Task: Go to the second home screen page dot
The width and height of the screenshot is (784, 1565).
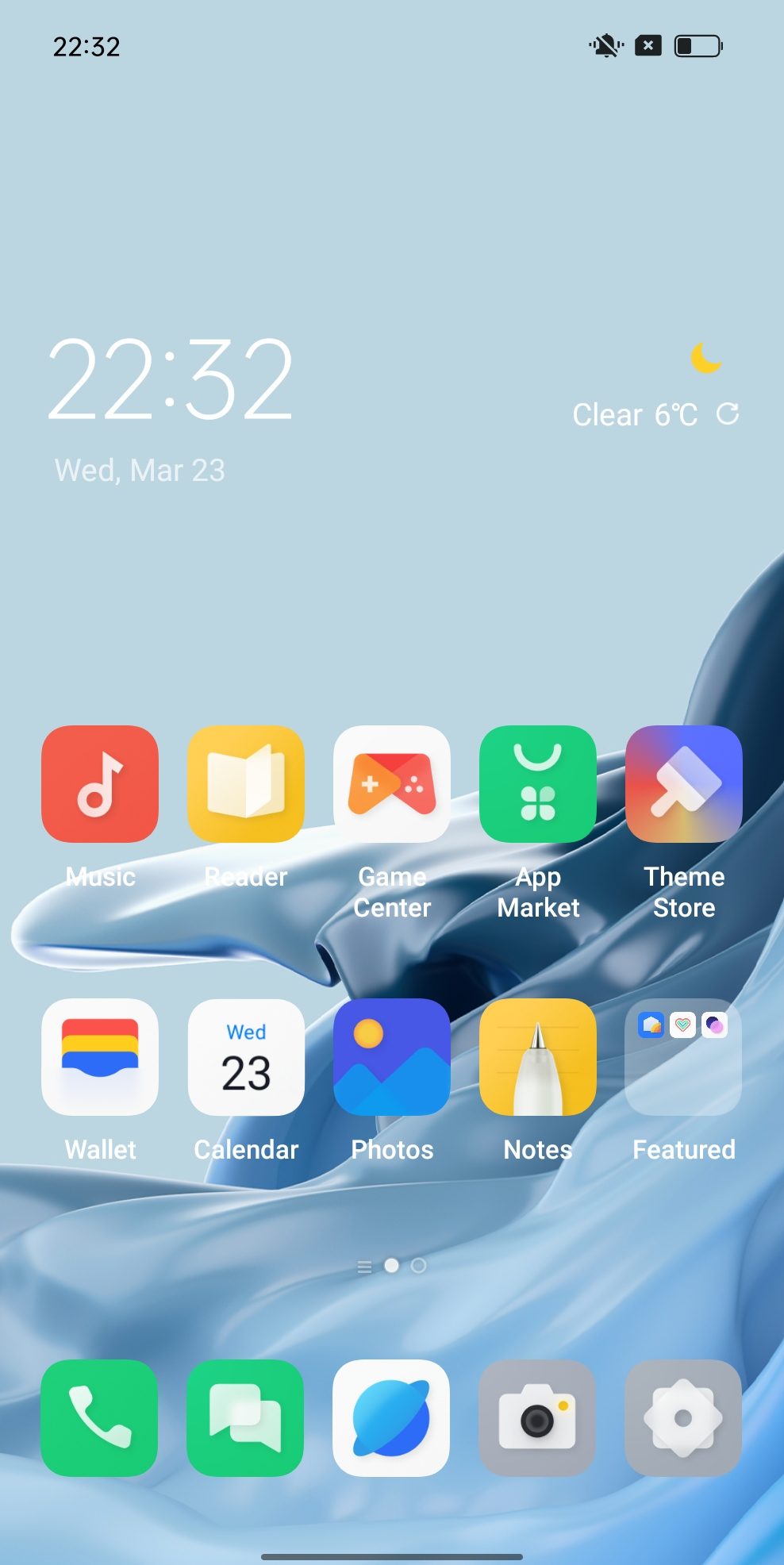Action: click(418, 1266)
